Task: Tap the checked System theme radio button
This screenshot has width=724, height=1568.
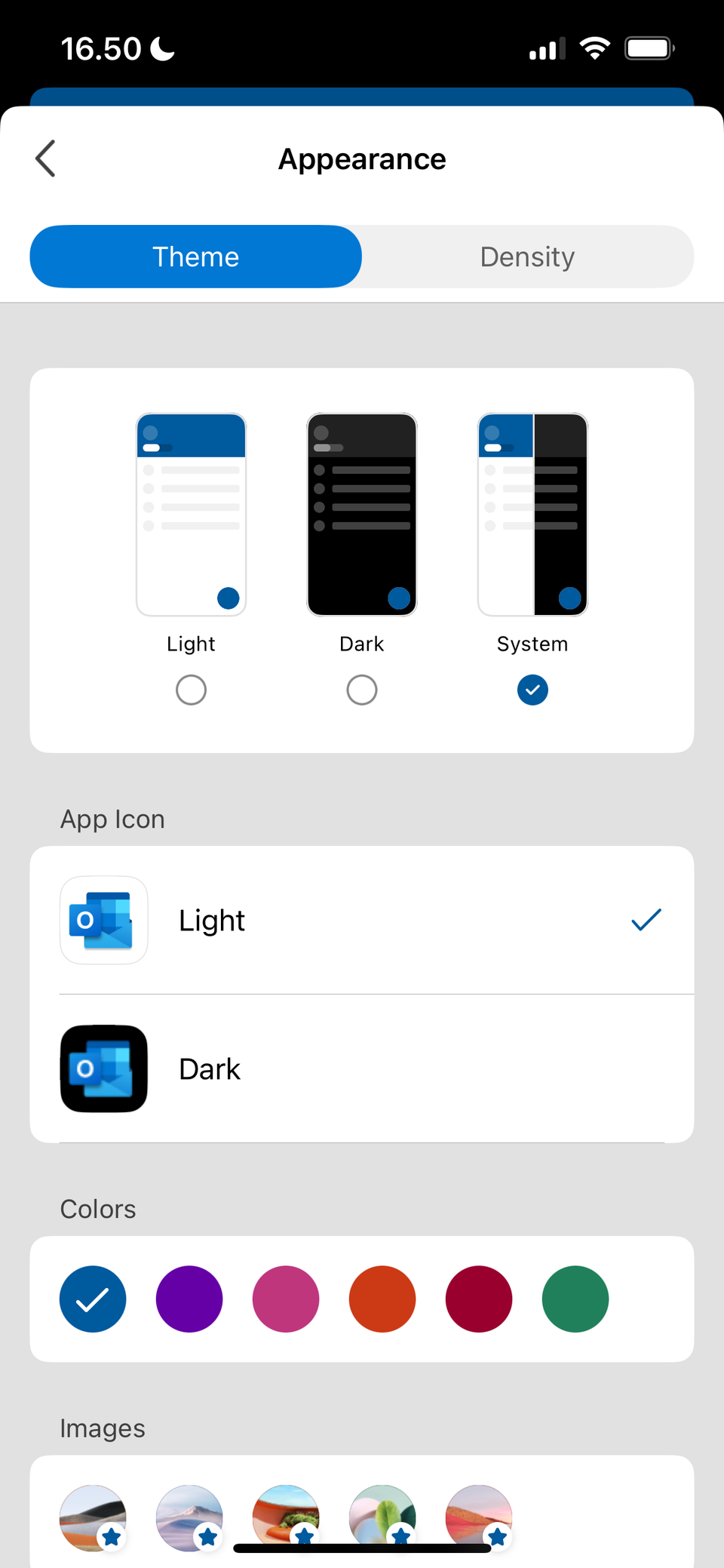Action: point(532,690)
